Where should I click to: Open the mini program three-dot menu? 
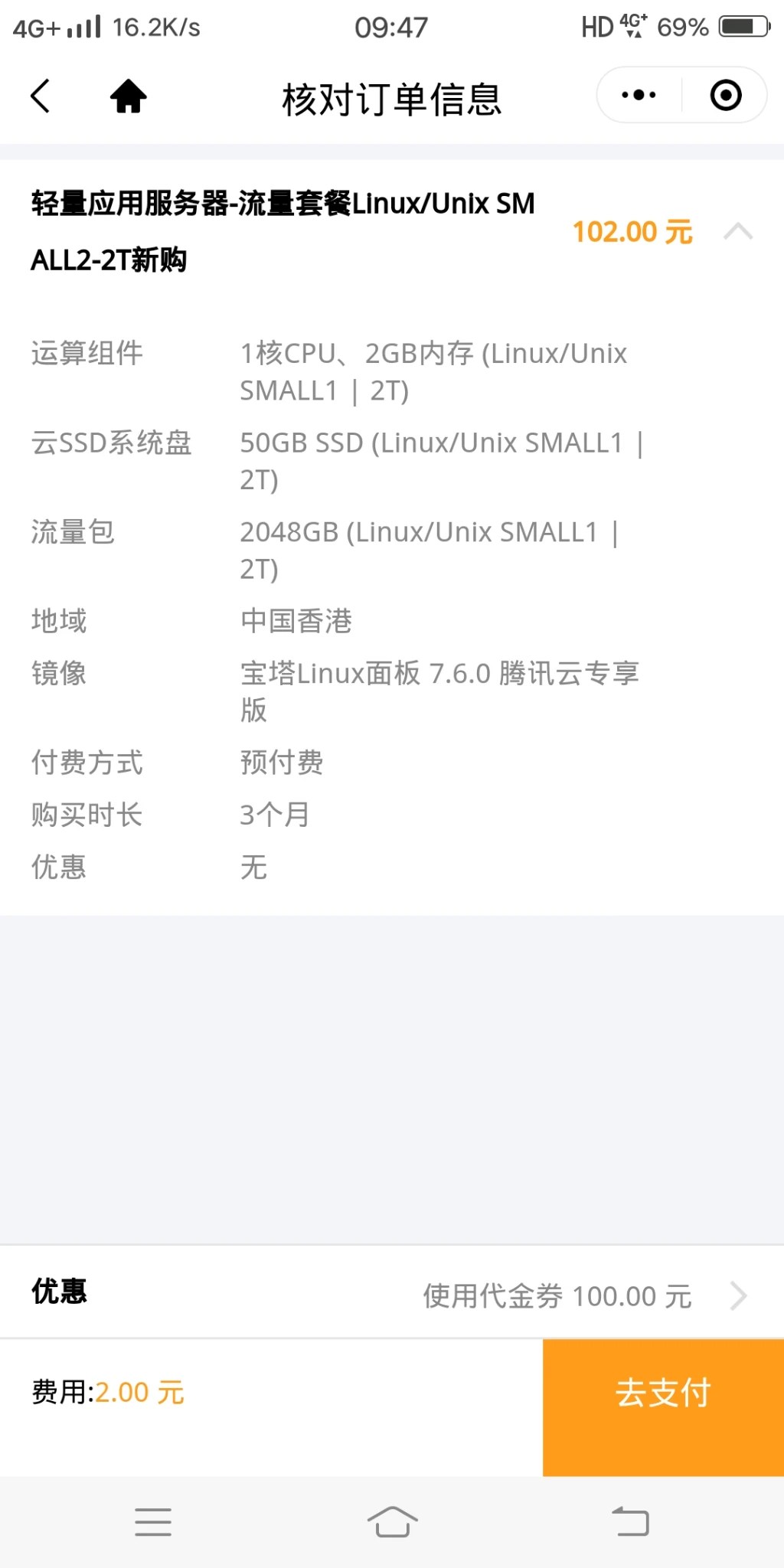click(639, 96)
